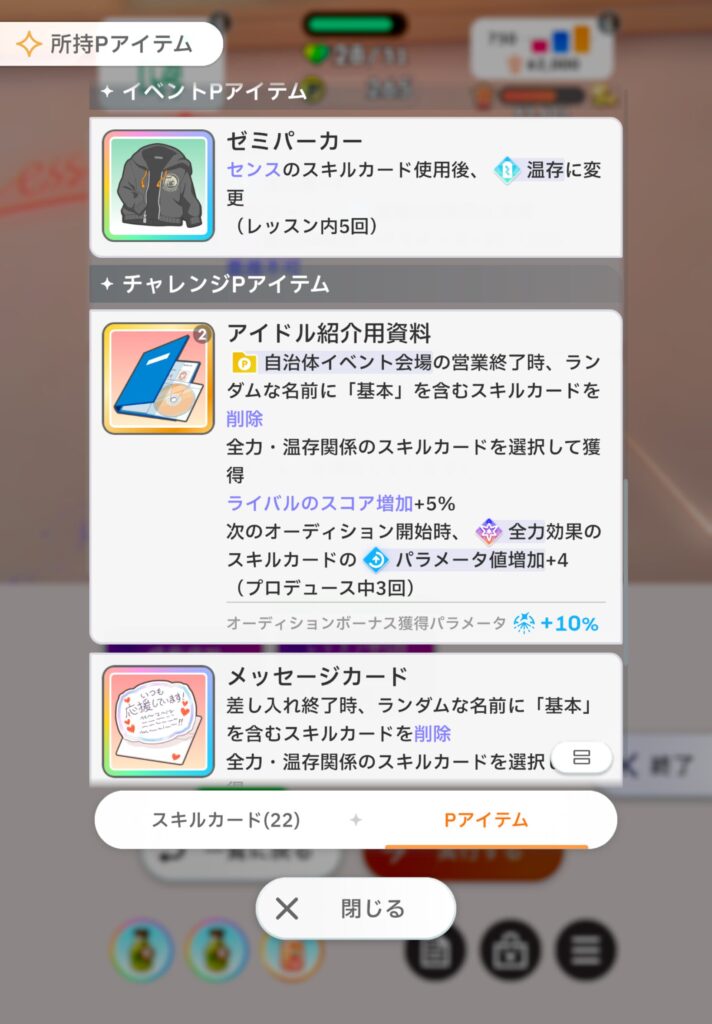Image resolution: width=712 pixels, height=1024 pixels.
Task: Open the ゼミパーカー item card
Action: click(356, 186)
